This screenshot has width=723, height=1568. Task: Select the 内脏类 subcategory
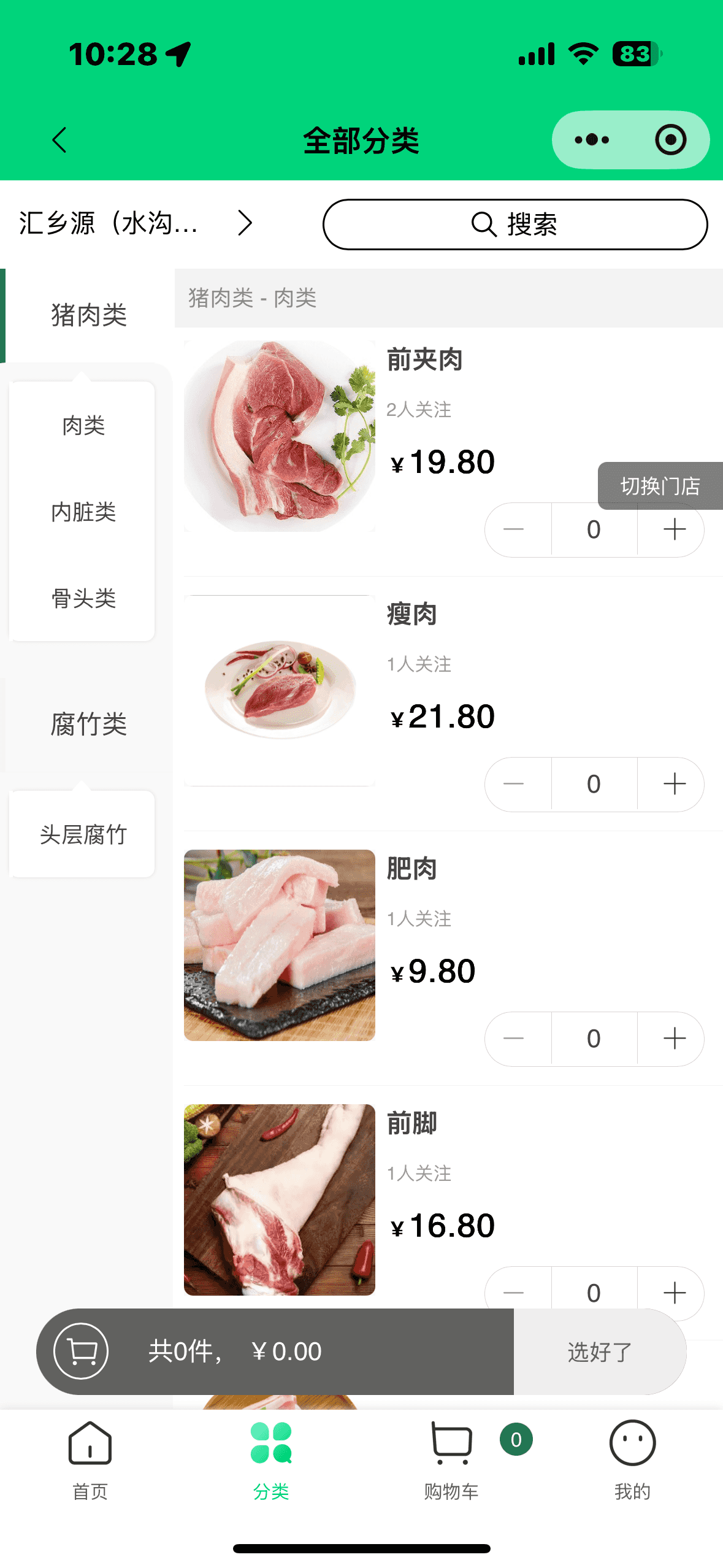click(x=83, y=512)
